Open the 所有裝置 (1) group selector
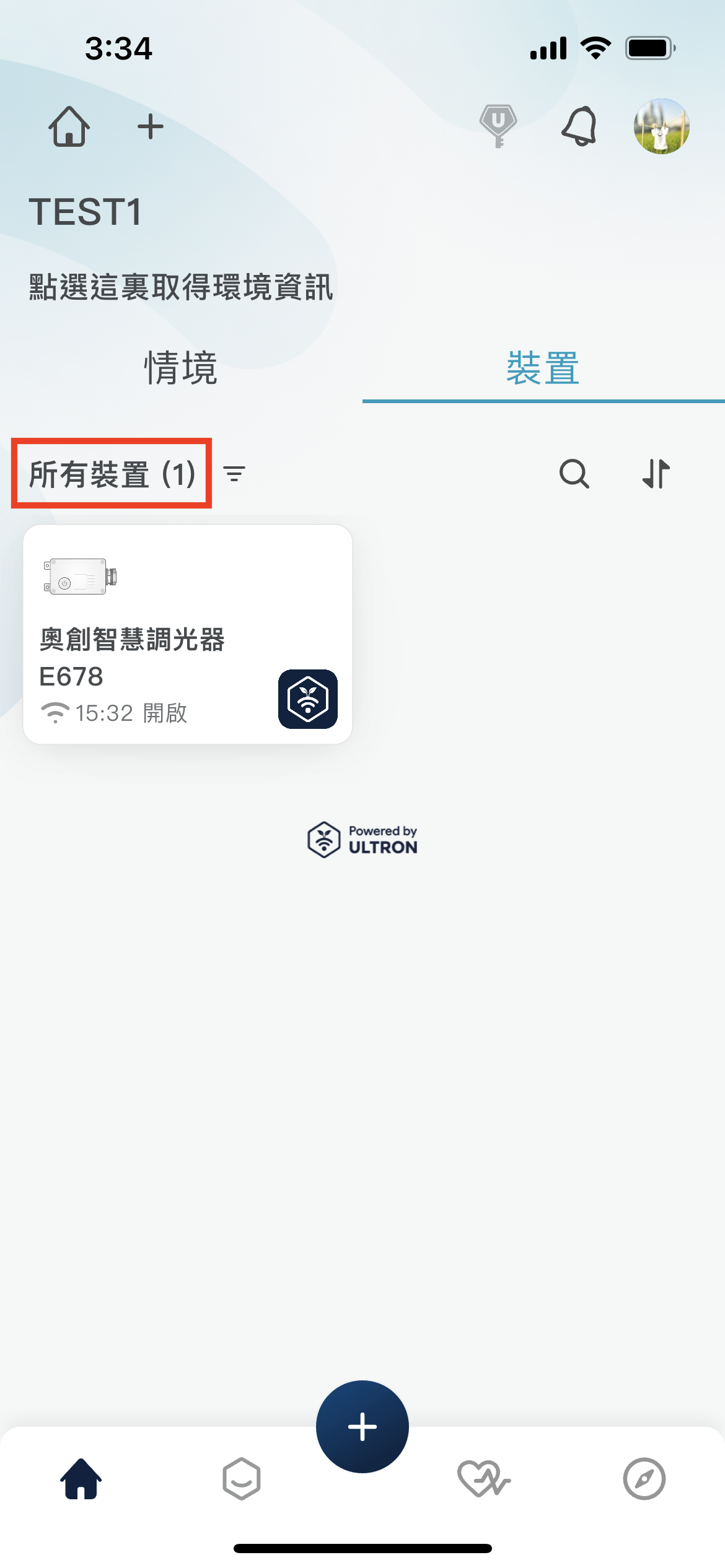The image size is (725, 1568). click(112, 474)
